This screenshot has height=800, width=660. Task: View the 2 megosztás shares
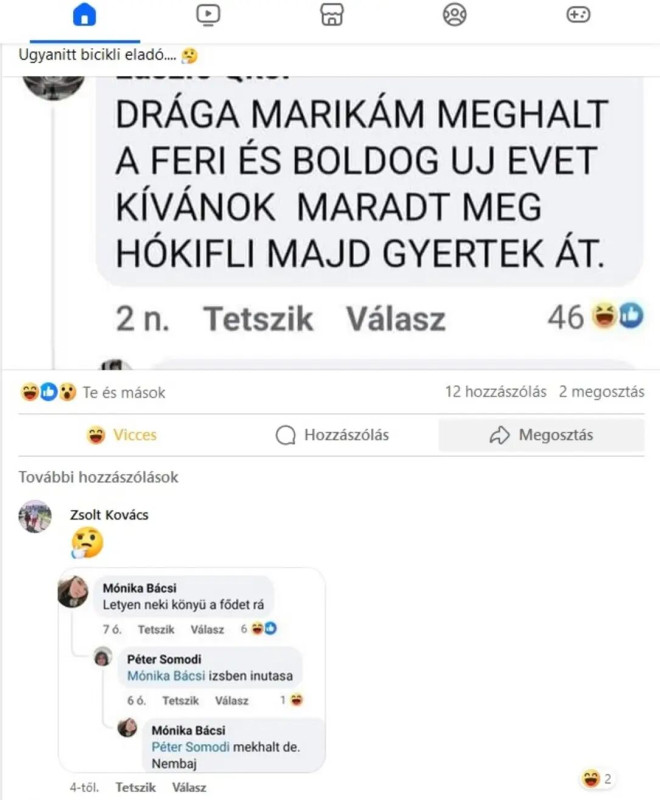click(601, 392)
